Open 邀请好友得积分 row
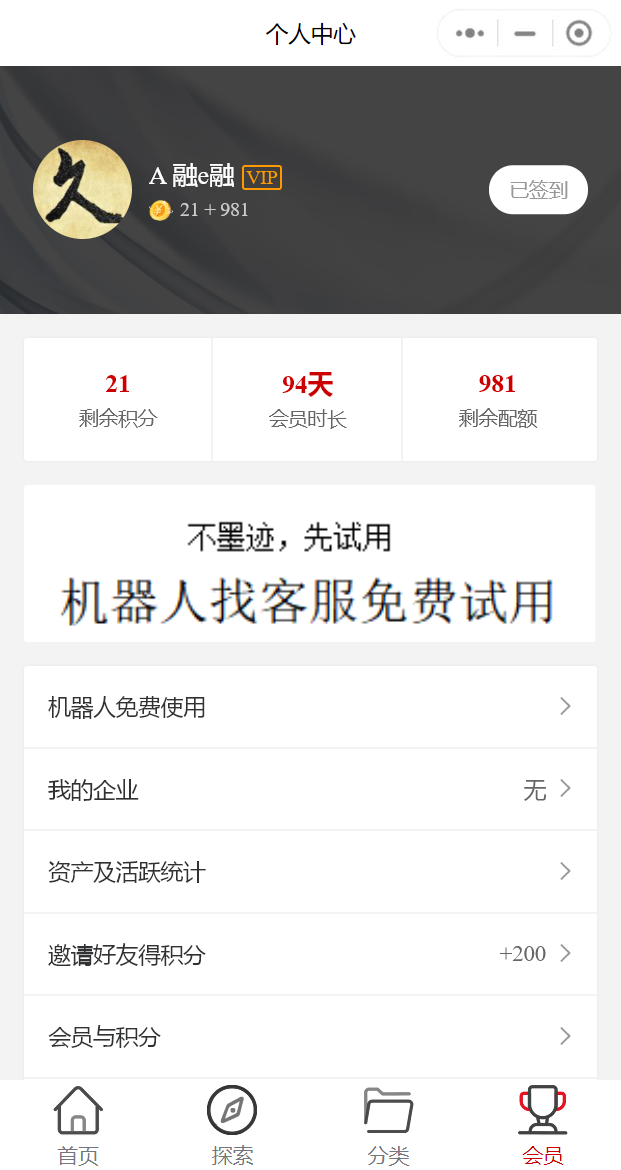Screen dimensions: 621x1170 point(310,954)
